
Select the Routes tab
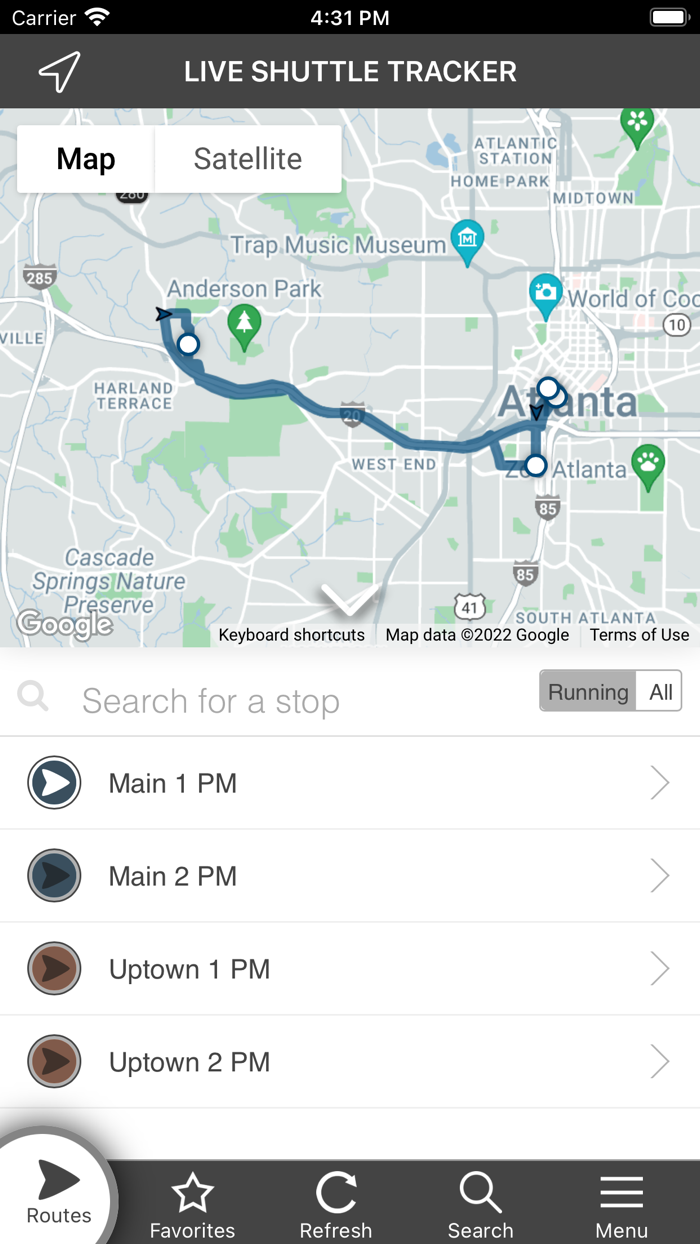coord(59,1195)
